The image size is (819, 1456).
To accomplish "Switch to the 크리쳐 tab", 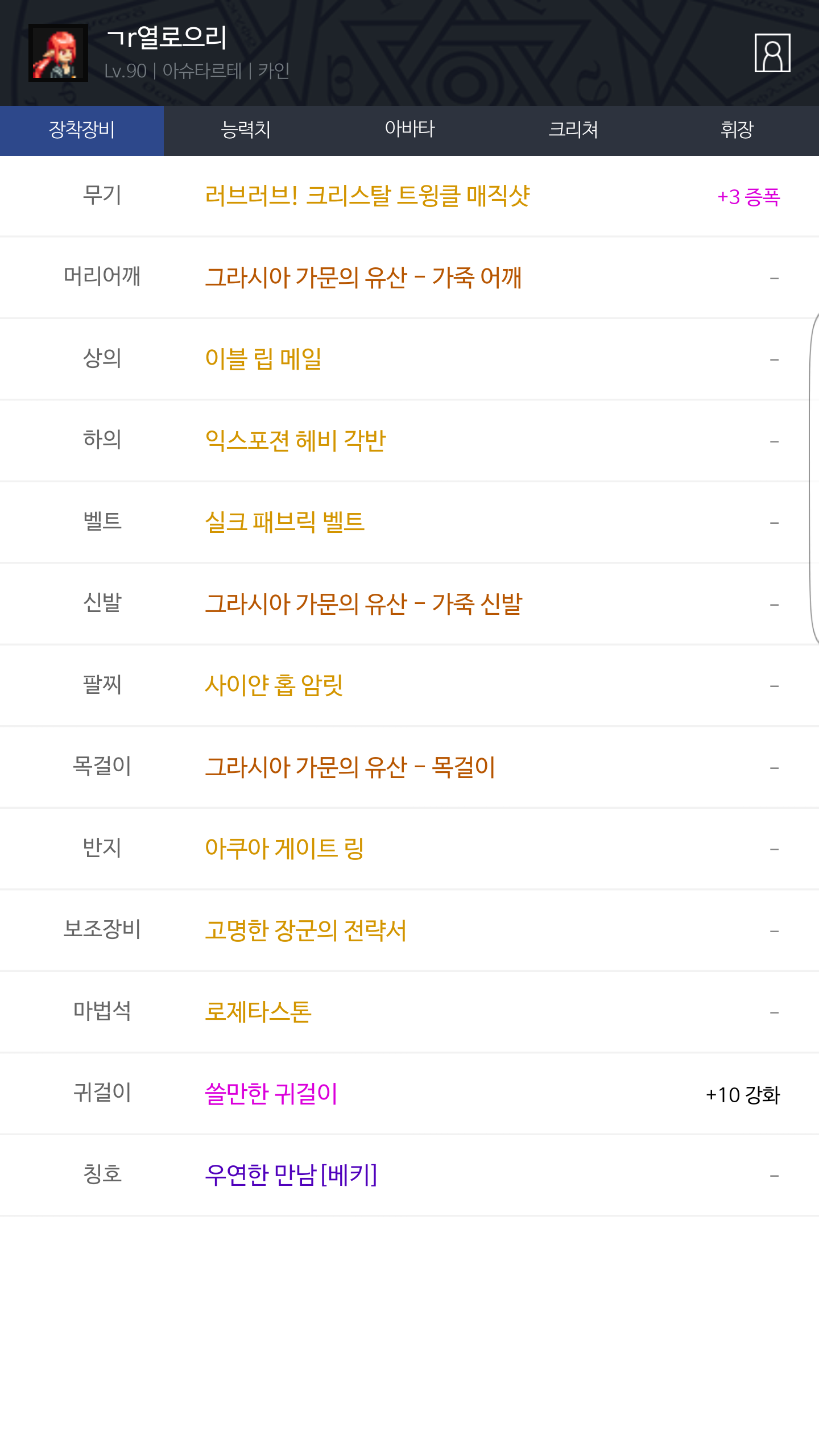I will 573,130.
